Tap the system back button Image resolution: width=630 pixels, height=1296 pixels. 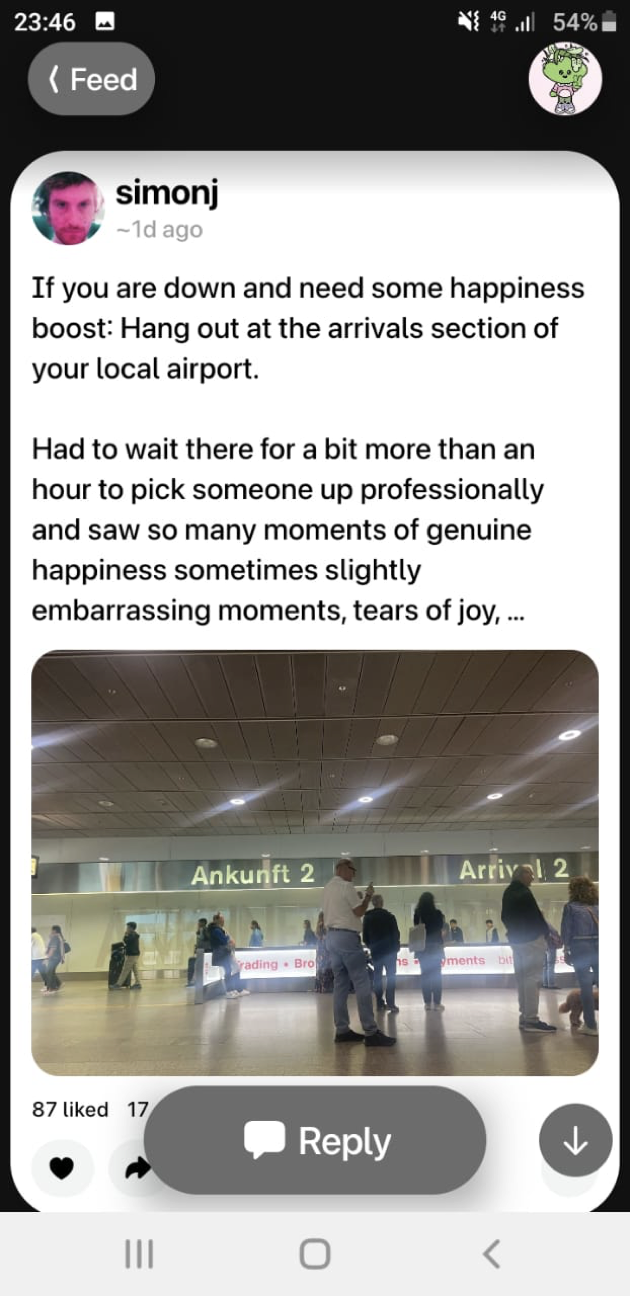point(491,1254)
